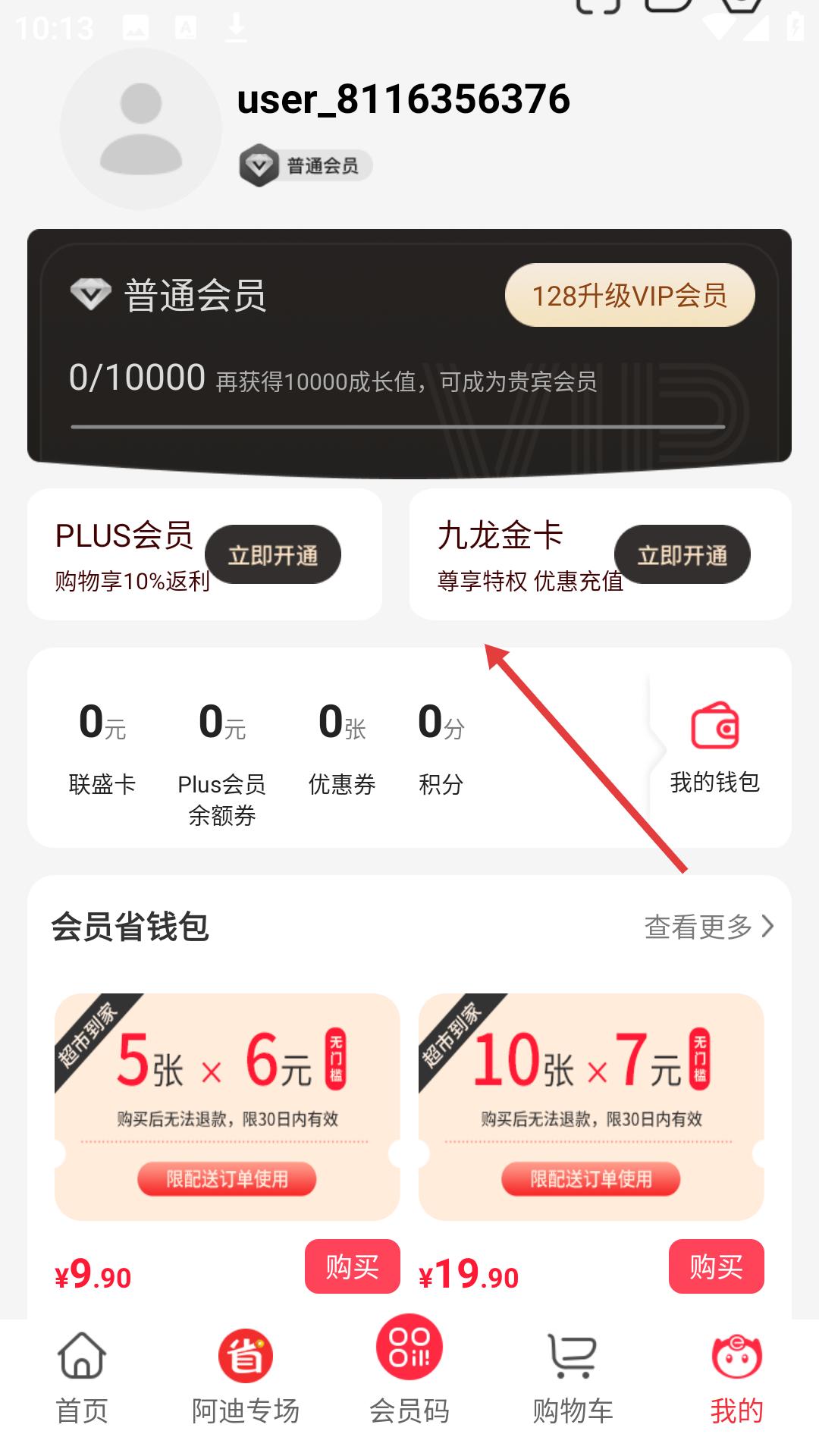Image resolution: width=819 pixels, height=1456 pixels.
Task: Open the 5张×6元 coupon card
Action: click(x=227, y=1106)
